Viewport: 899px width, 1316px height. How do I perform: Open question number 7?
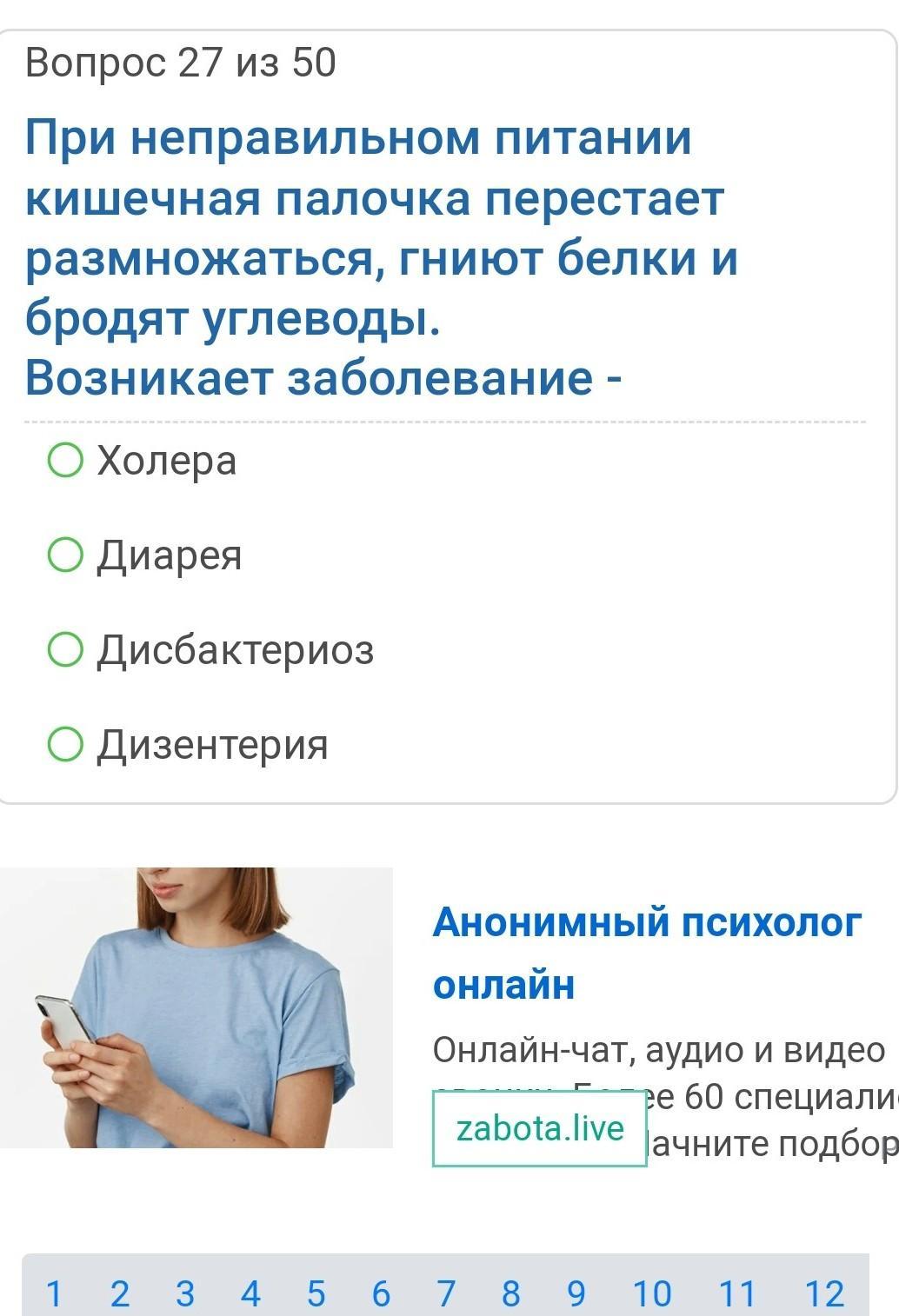coord(446,1293)
